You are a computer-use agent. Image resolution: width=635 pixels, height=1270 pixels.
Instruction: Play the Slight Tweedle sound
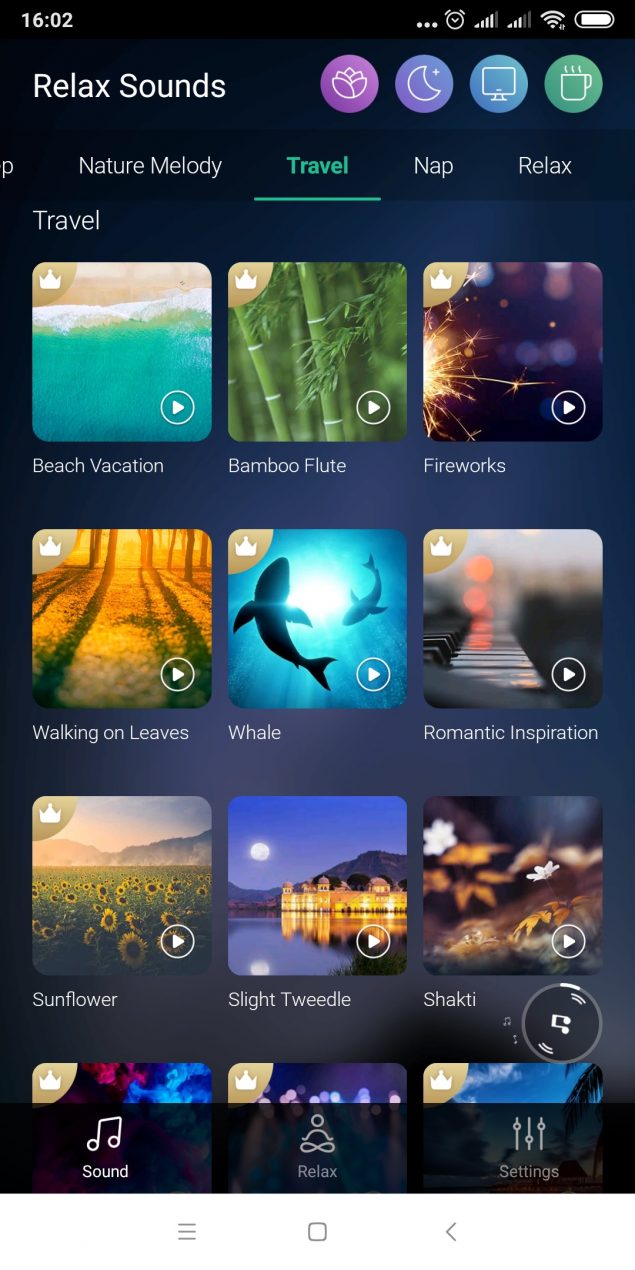373,941
